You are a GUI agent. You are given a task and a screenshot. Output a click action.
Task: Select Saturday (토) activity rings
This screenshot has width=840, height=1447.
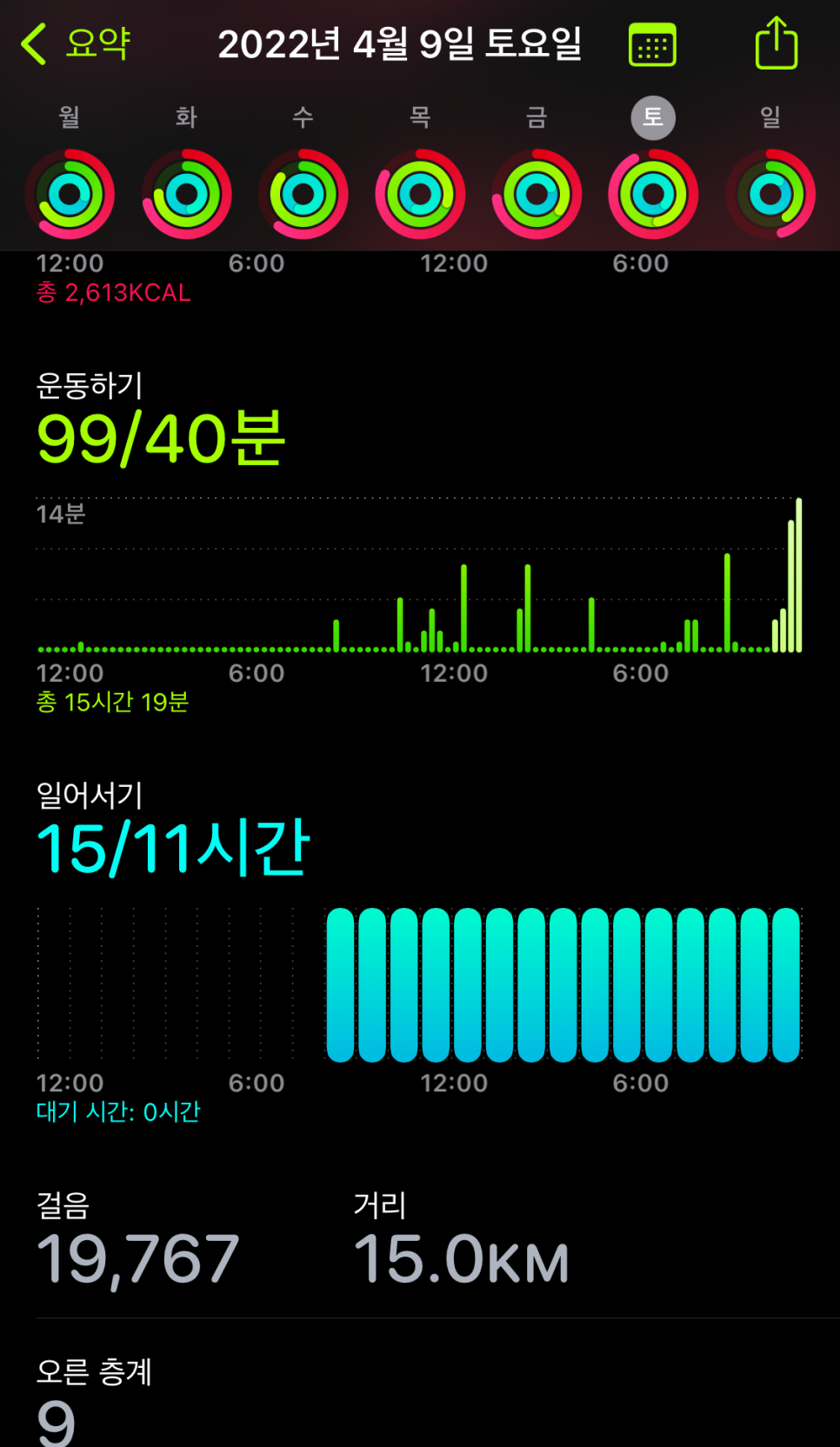(653, 194)
